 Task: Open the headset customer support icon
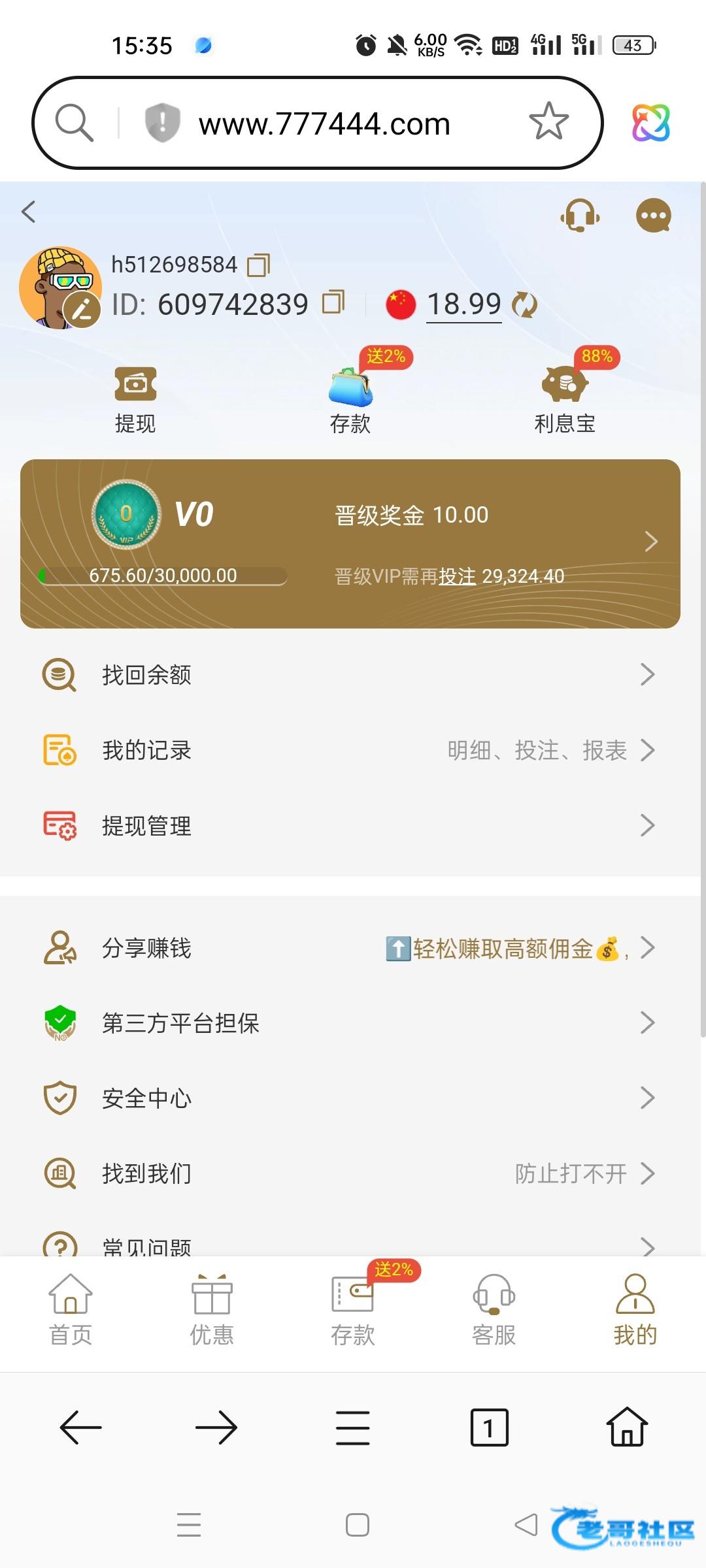pyautogui.click(x=580, y=215)
